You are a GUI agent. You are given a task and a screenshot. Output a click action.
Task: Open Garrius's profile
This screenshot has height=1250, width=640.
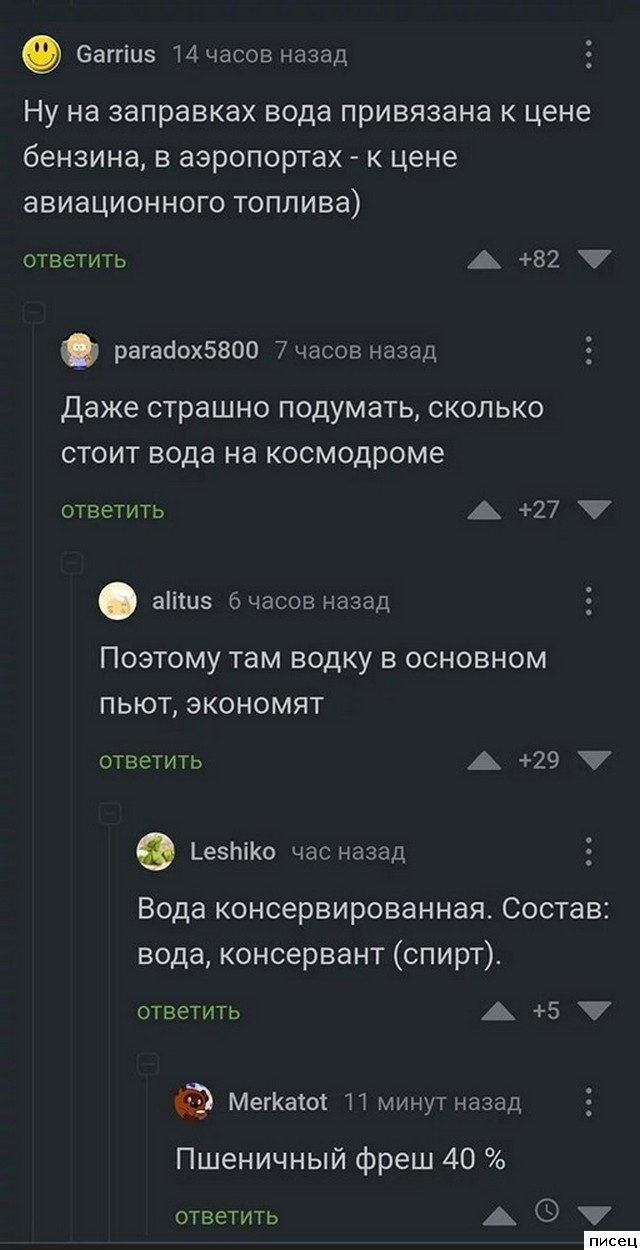click(115, 54)
